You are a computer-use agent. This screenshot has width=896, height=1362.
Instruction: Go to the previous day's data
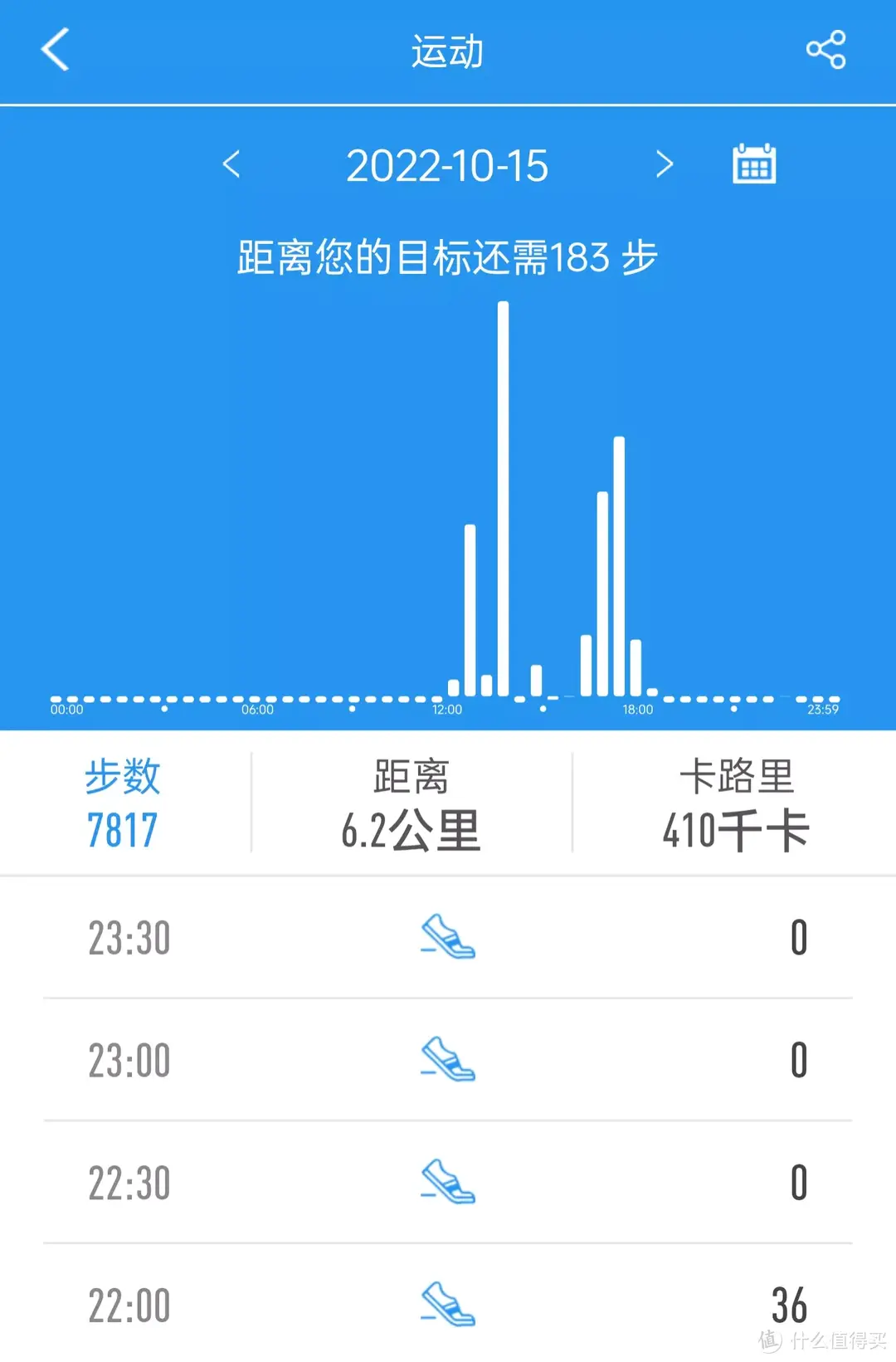[231, 164]
